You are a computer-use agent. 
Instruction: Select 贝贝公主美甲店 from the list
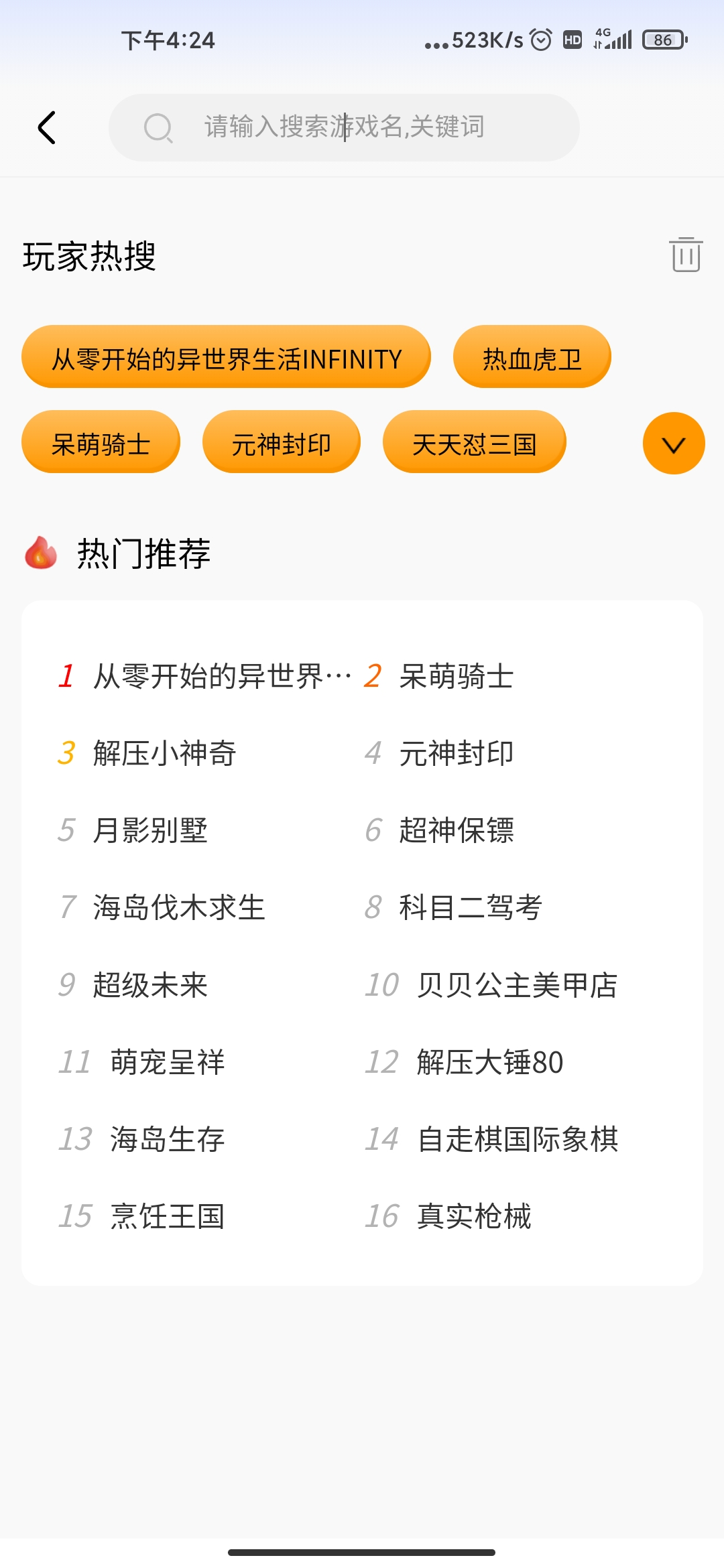(x=516, y=984)
